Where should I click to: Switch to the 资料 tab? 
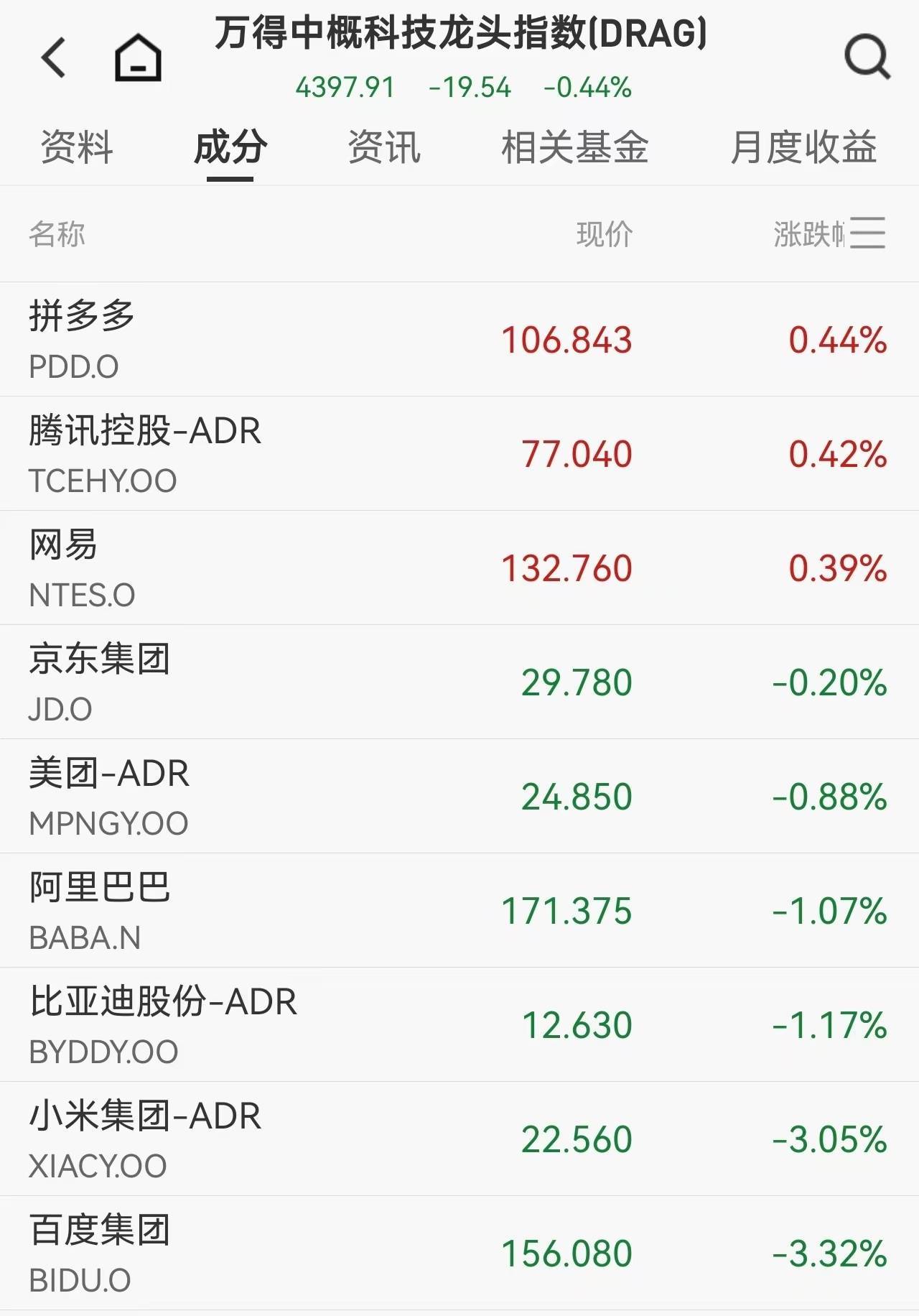pyautogui.click(x=77, y=147)
